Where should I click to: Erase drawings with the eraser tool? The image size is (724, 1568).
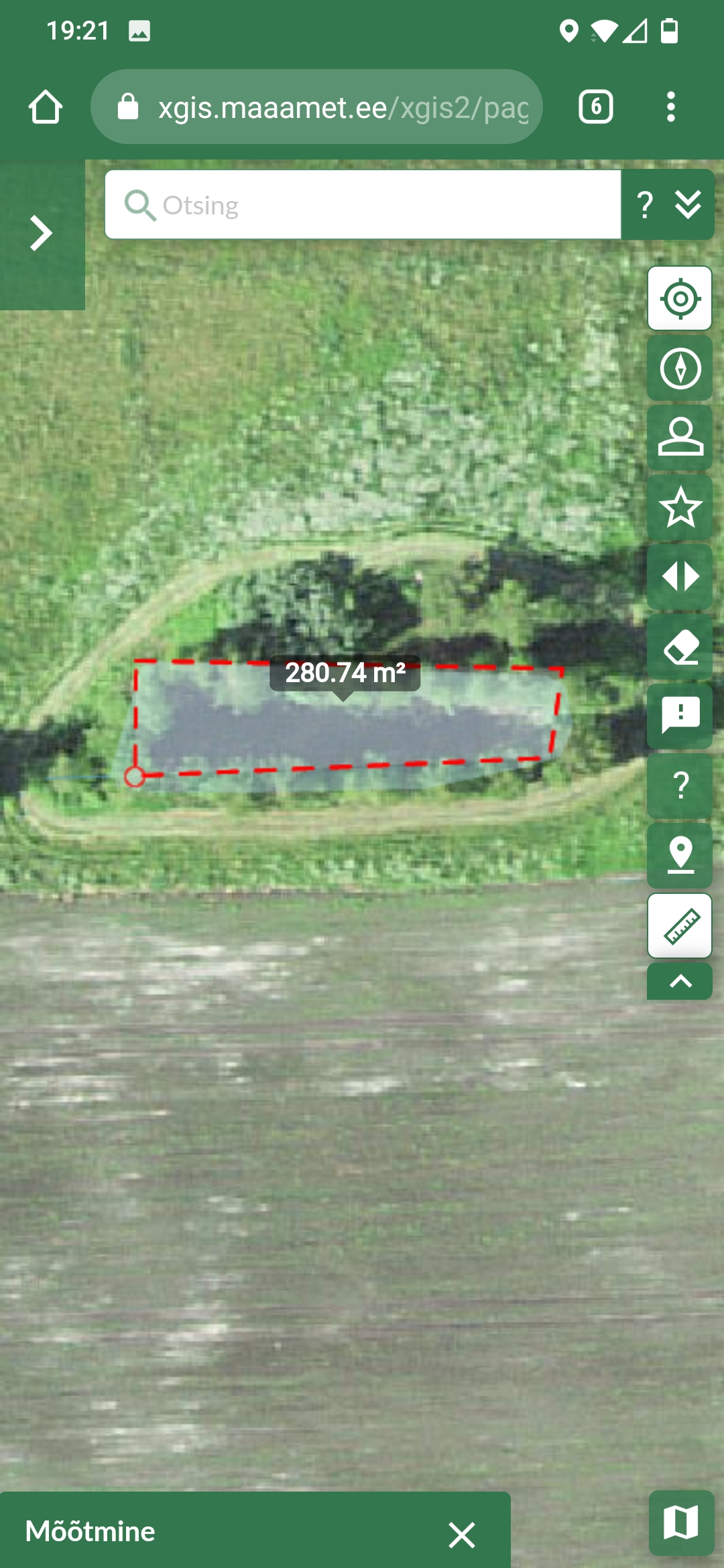click(680, 647)
